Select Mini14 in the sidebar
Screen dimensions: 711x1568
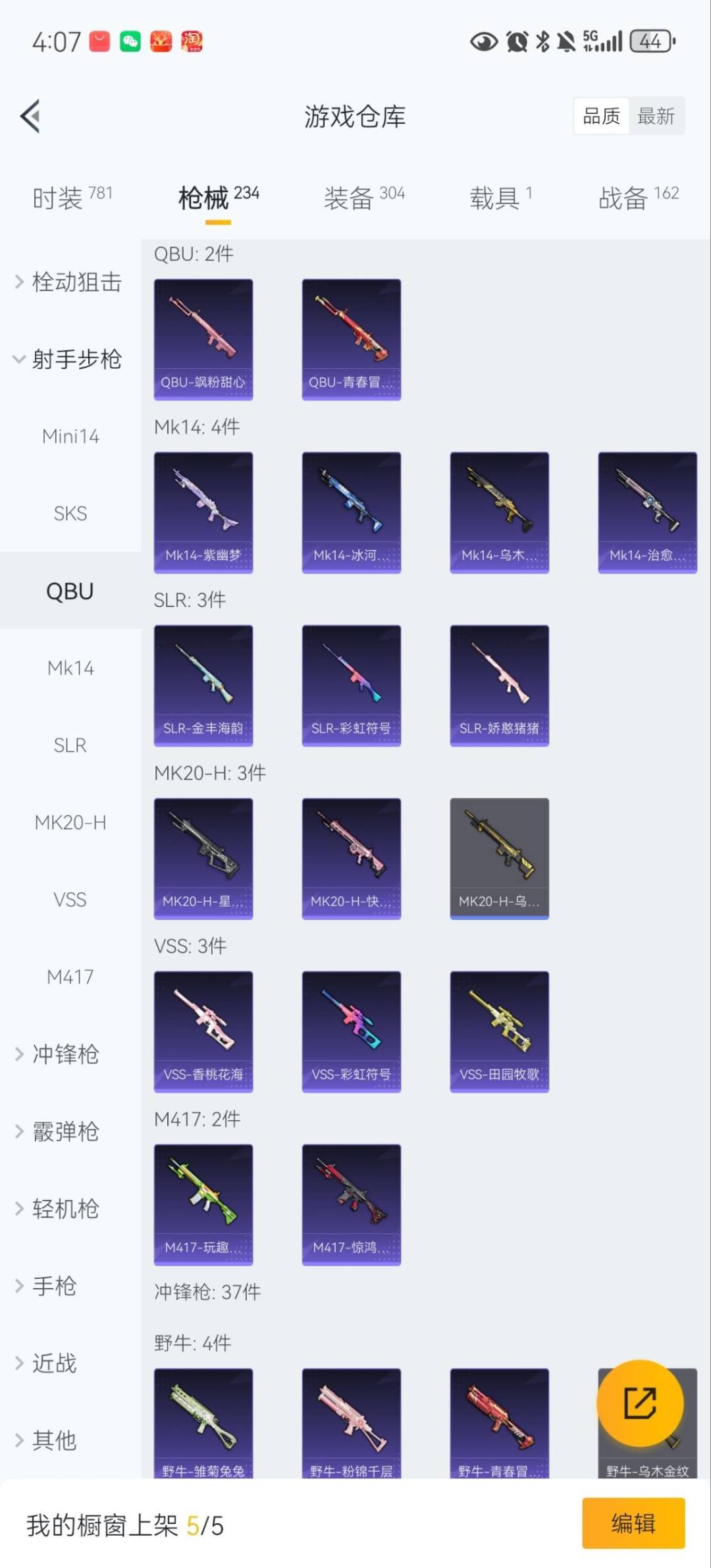click(70, 436)
